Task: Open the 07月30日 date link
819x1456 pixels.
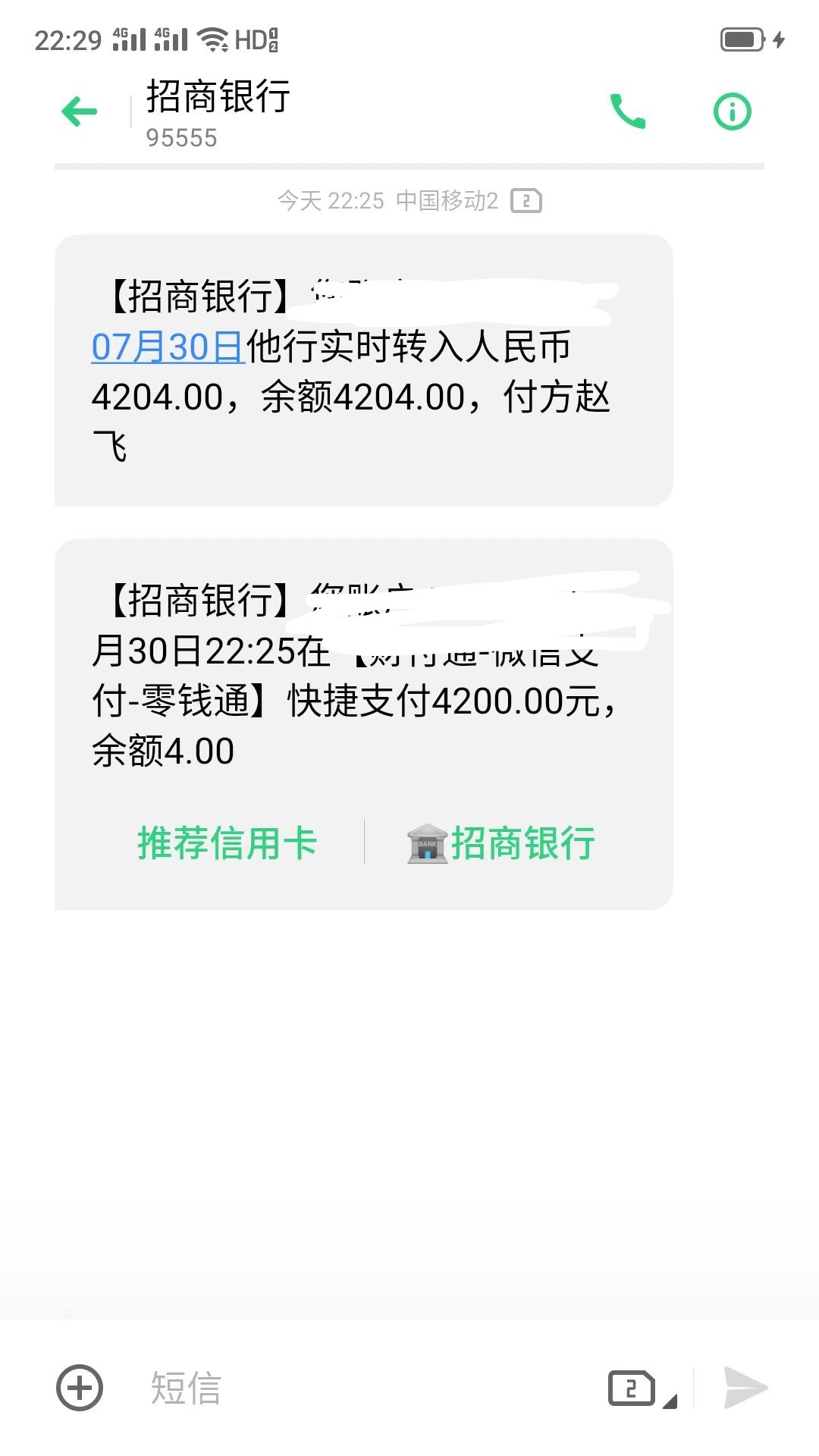Action: point(167,347)
